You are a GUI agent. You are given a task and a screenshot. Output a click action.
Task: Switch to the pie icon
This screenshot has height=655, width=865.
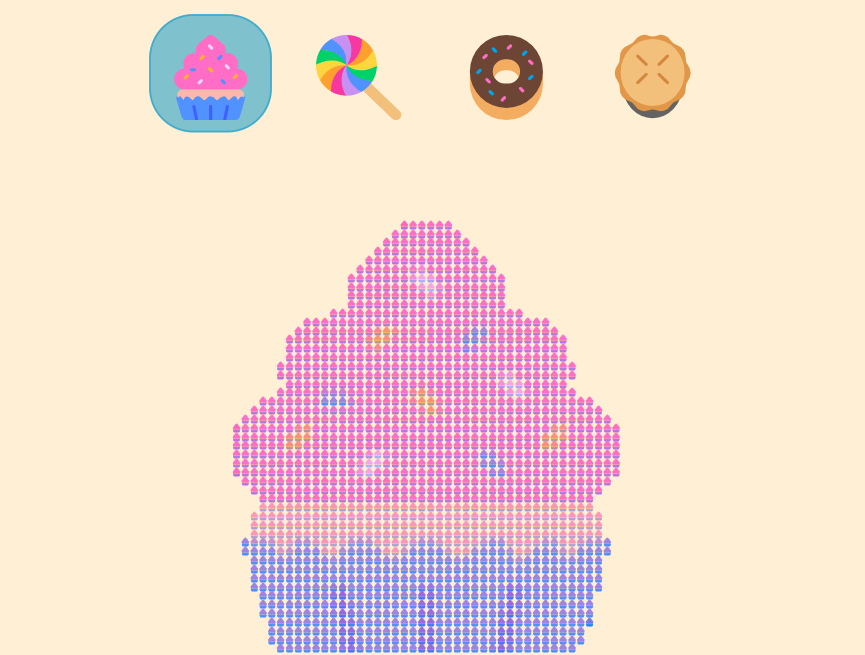pyautogui.click(x=652, y=75)
